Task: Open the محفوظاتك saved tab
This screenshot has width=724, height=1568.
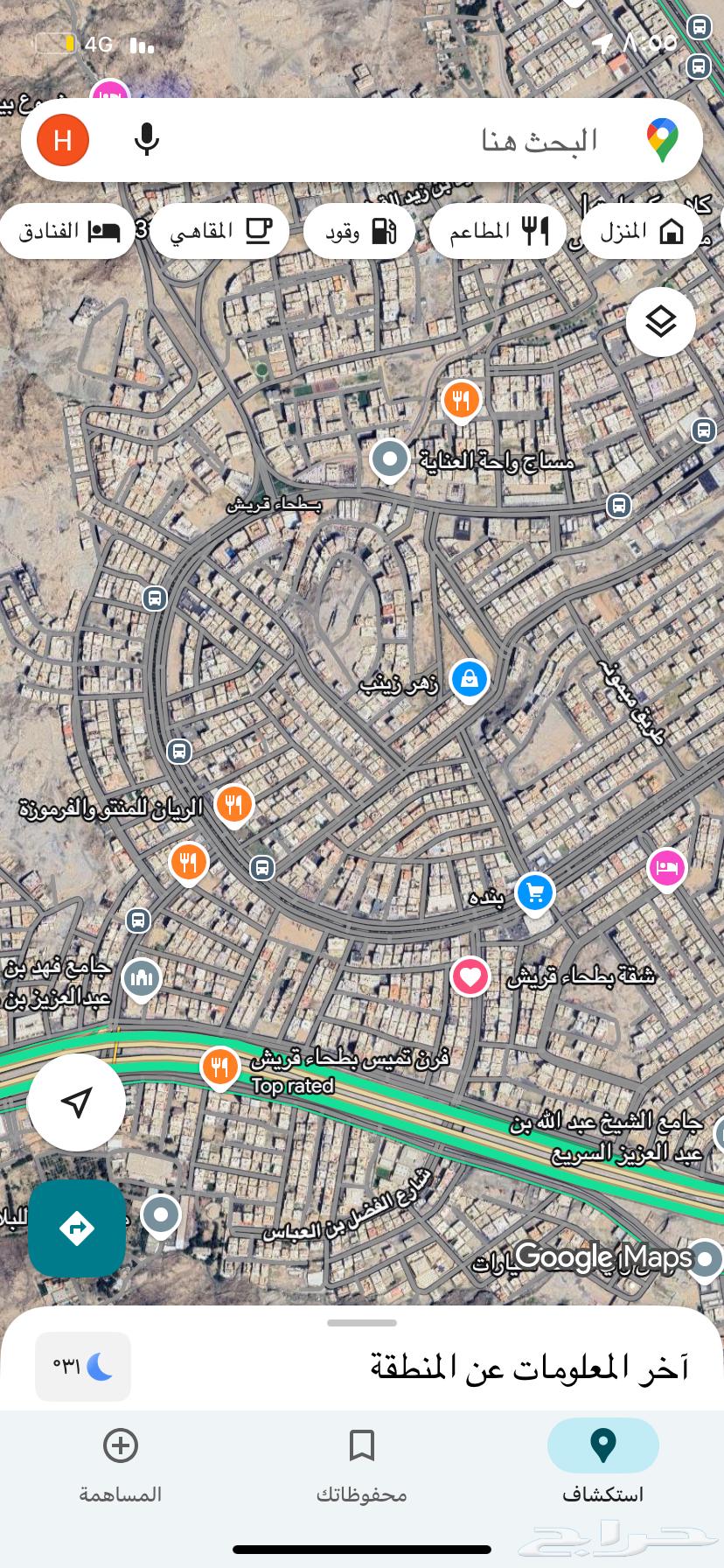Action: tap(361, 1463)
